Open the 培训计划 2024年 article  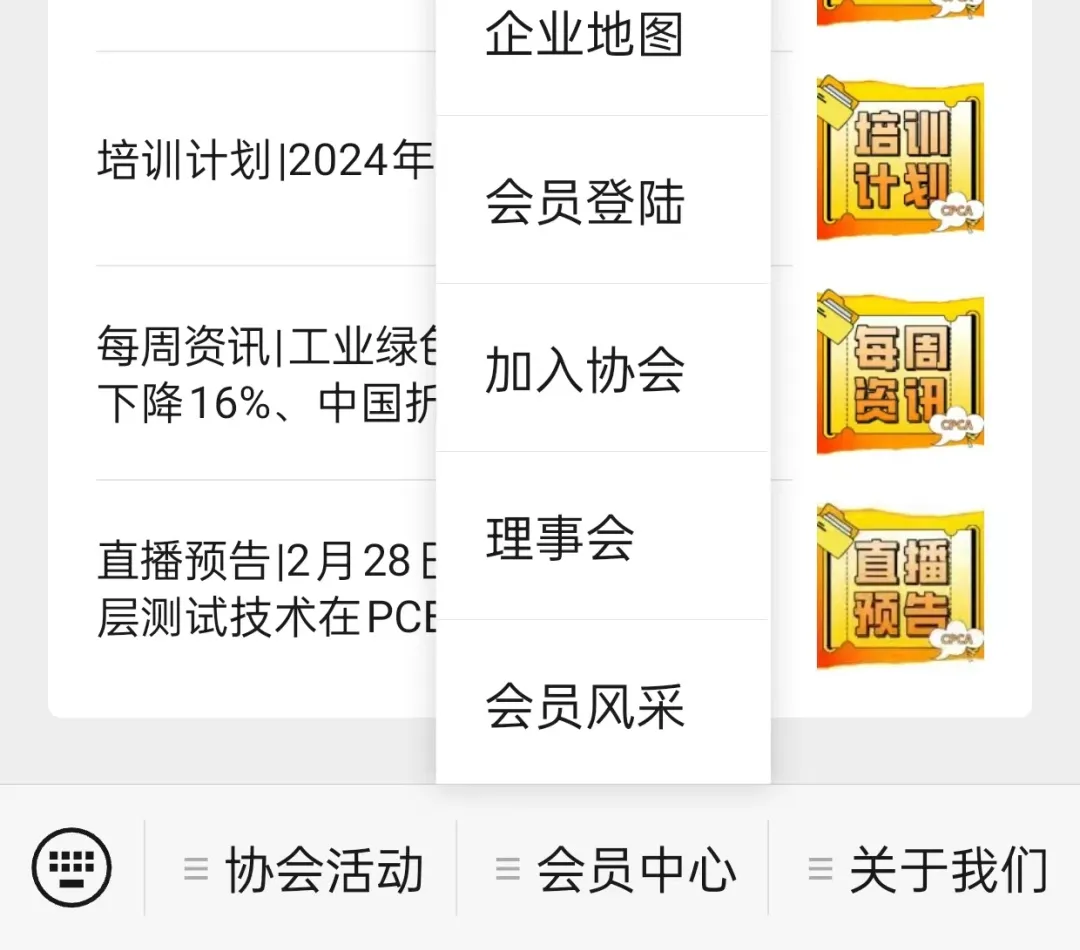(265, 160)
